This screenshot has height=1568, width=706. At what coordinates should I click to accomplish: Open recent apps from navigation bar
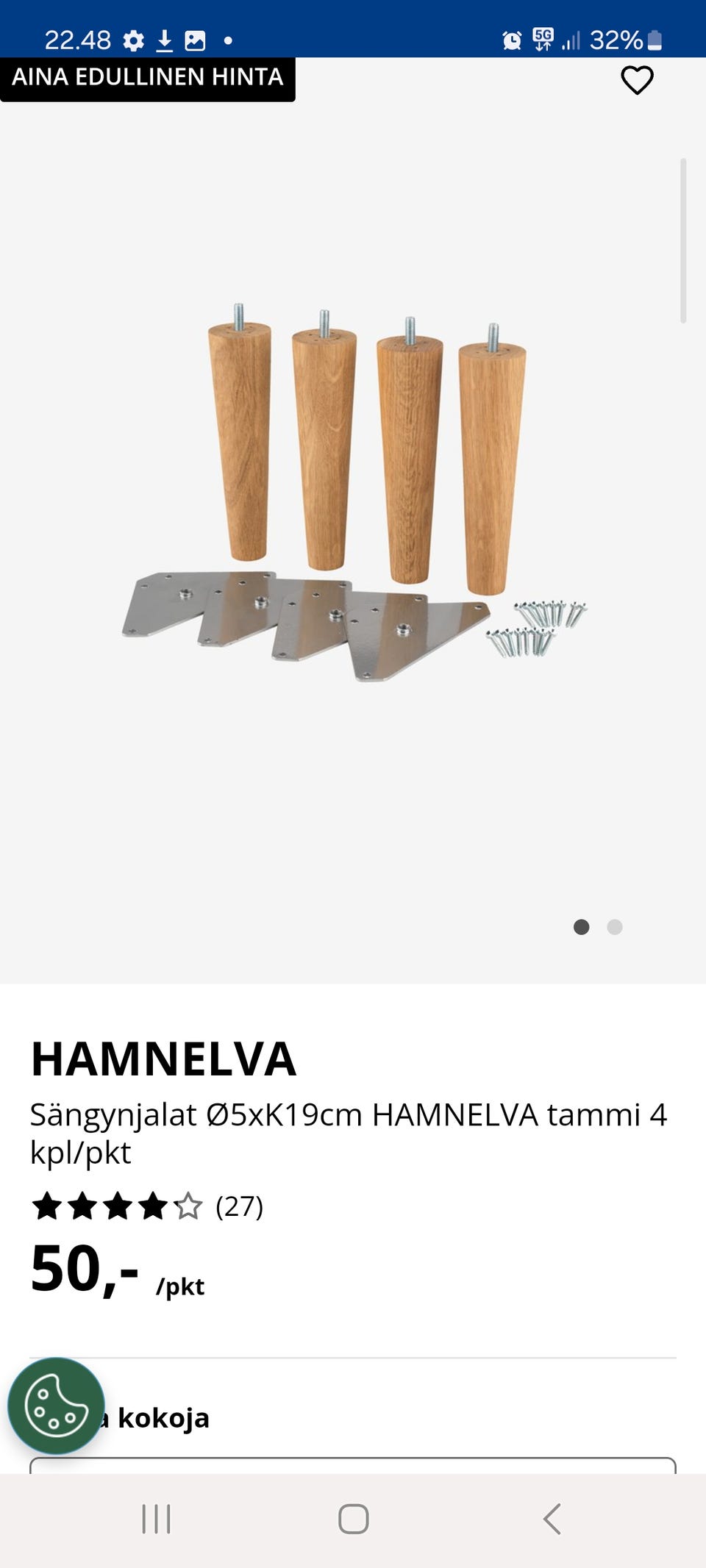pyautogui.click(x=156, y=1519)
